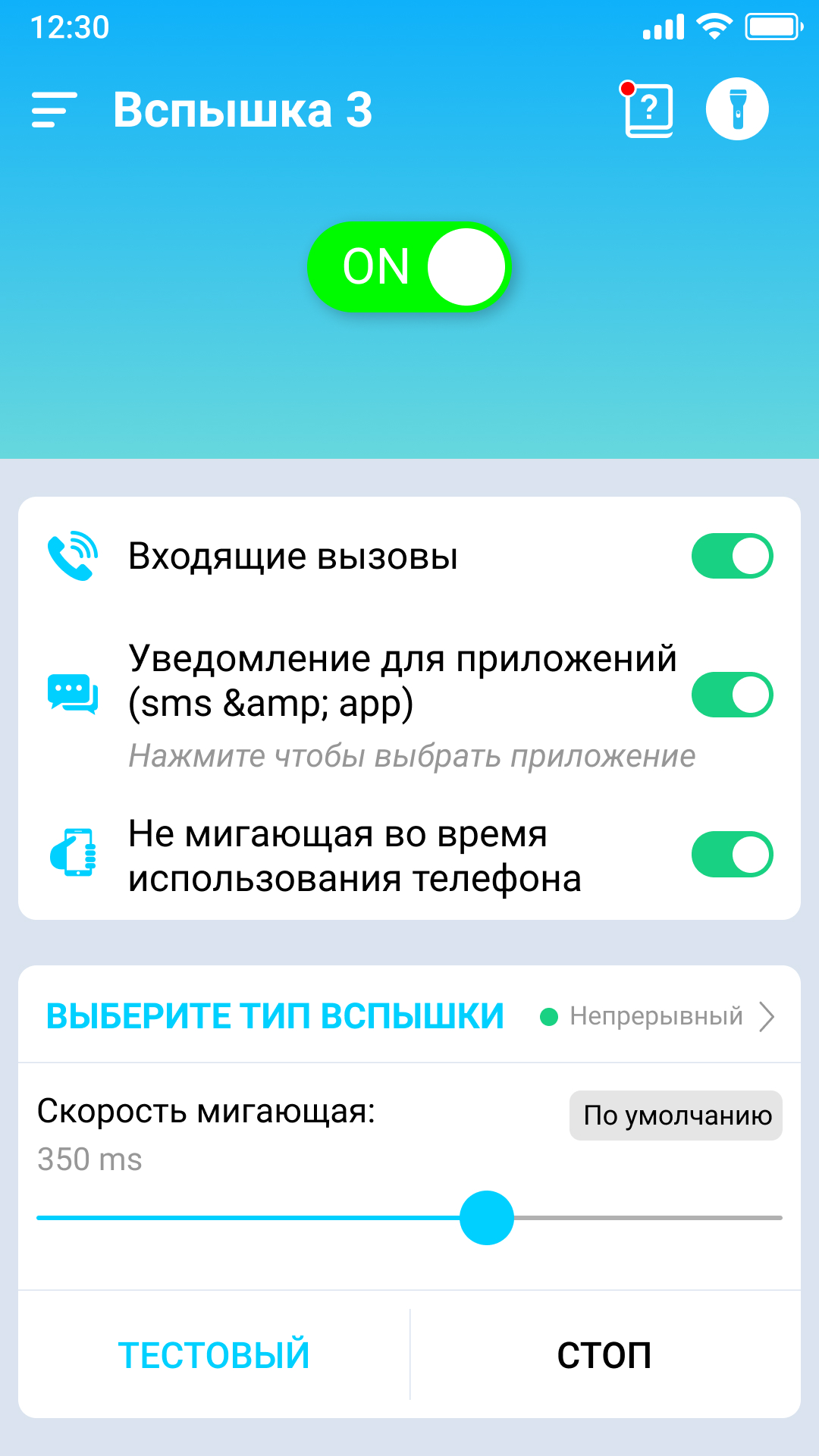
Task: Switch off the main ON toggle
Action: [x=409, y=266]
